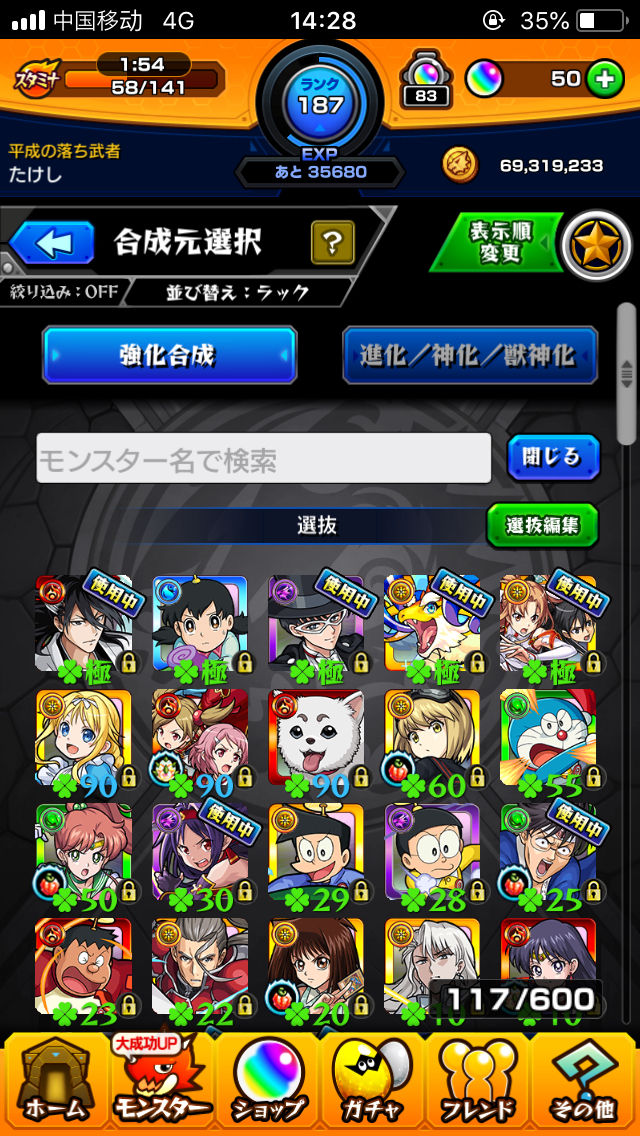Open the question mark help button
This screenshot has width=640, height=1136.
click(333, 243)
